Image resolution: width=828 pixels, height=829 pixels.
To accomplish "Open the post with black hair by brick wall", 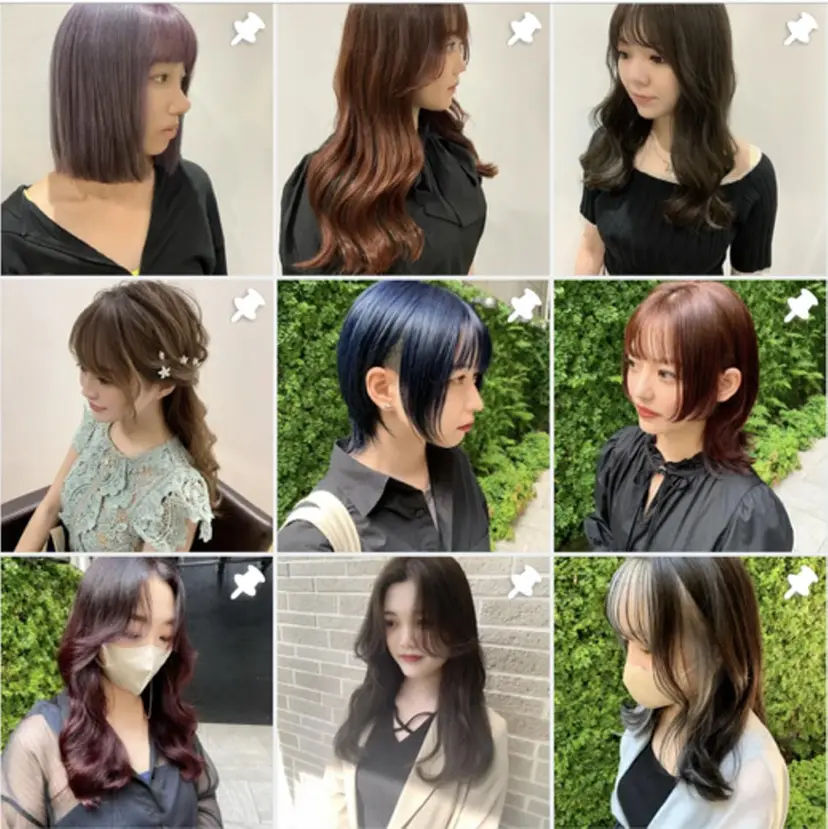I will pos(412,692).
